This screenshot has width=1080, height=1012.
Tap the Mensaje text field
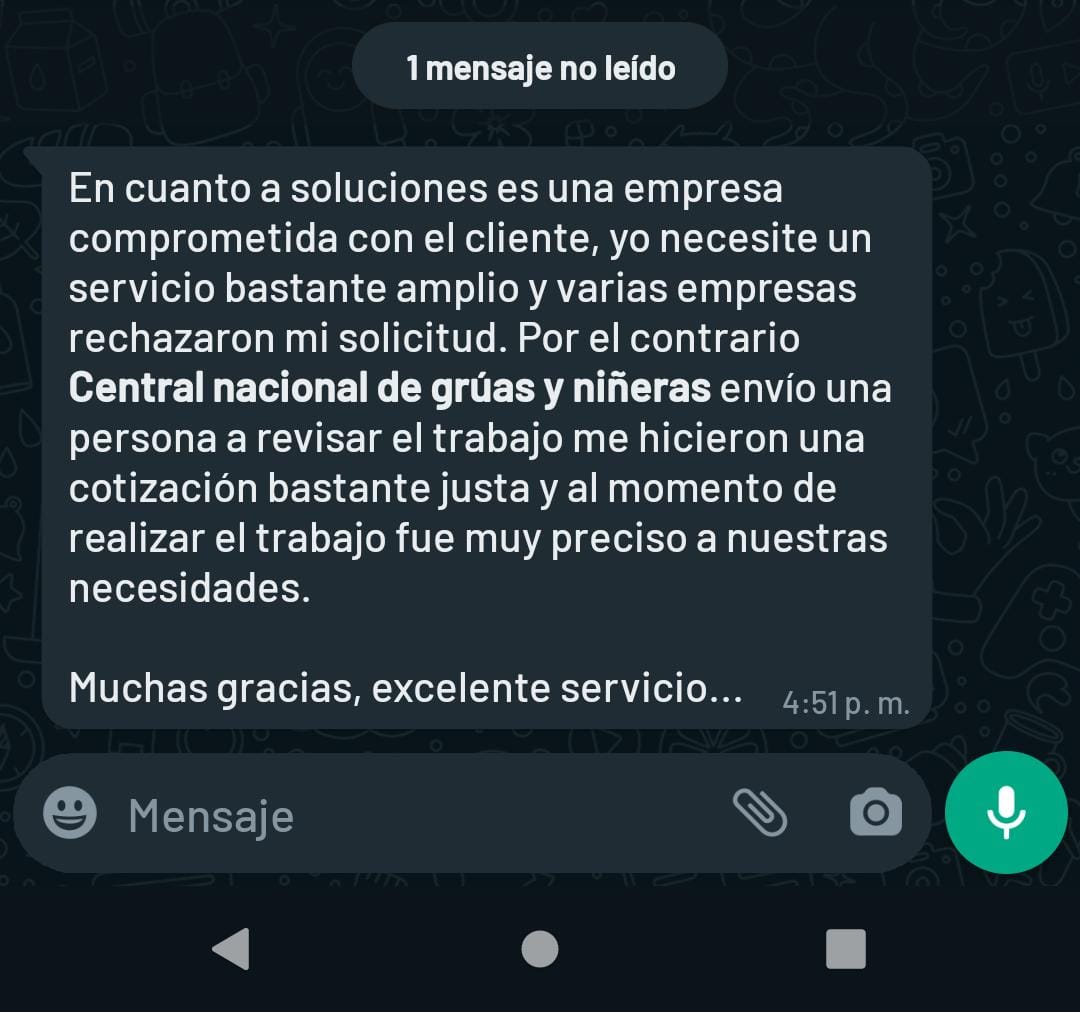pyautogui.click(x=400, y=816)
